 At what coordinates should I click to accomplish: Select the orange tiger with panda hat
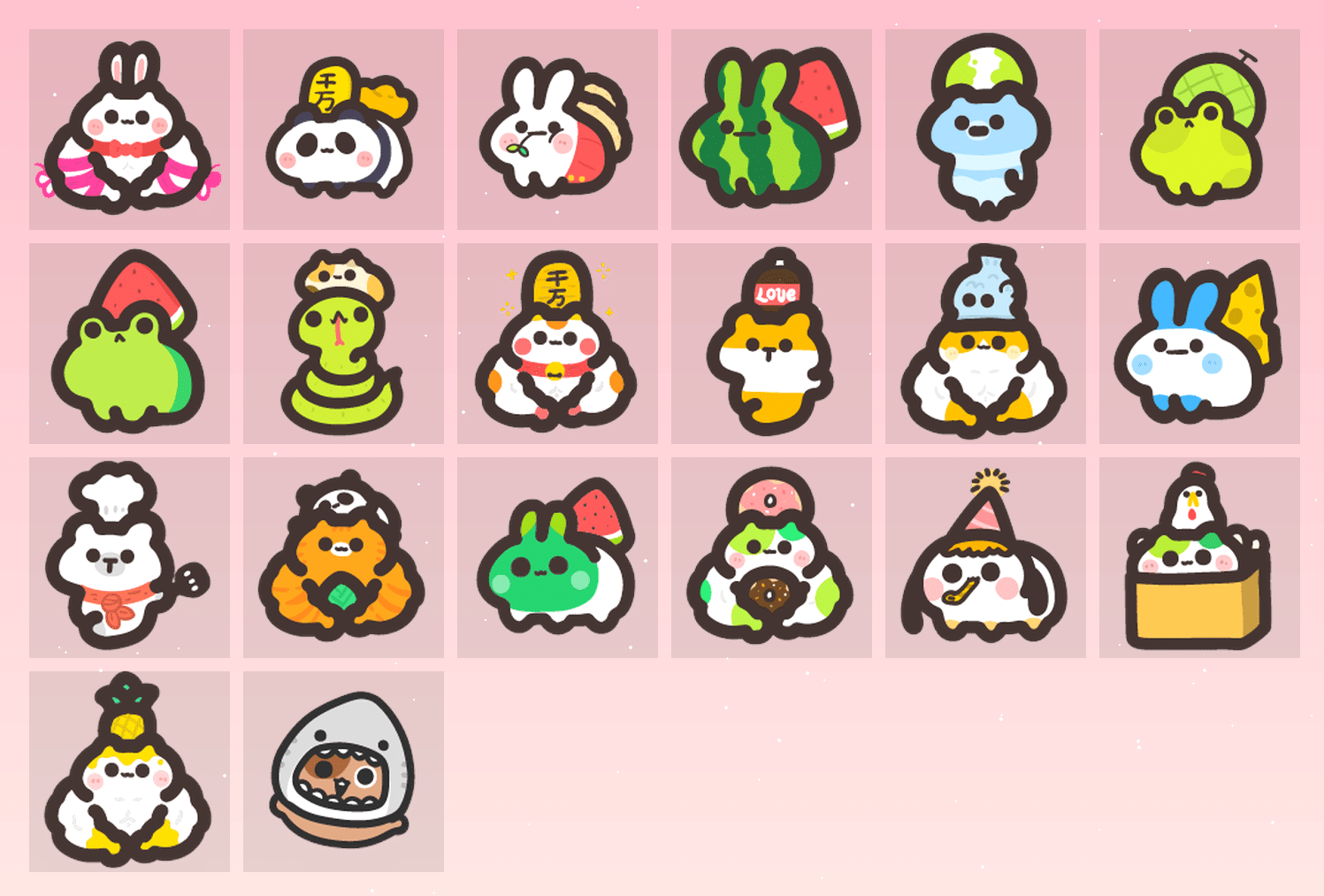coord(343,557)
